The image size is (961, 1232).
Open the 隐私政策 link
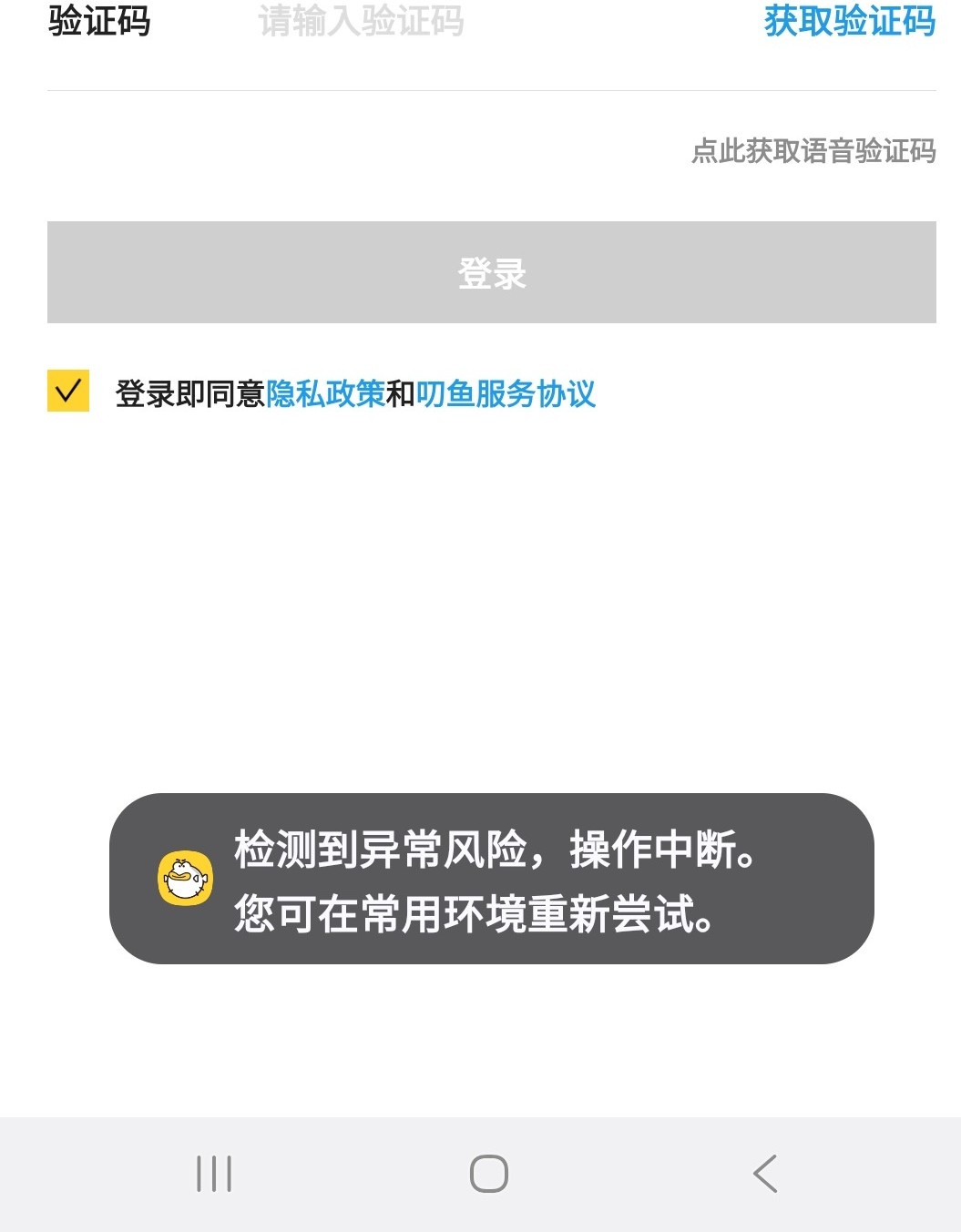coord(325,394)
